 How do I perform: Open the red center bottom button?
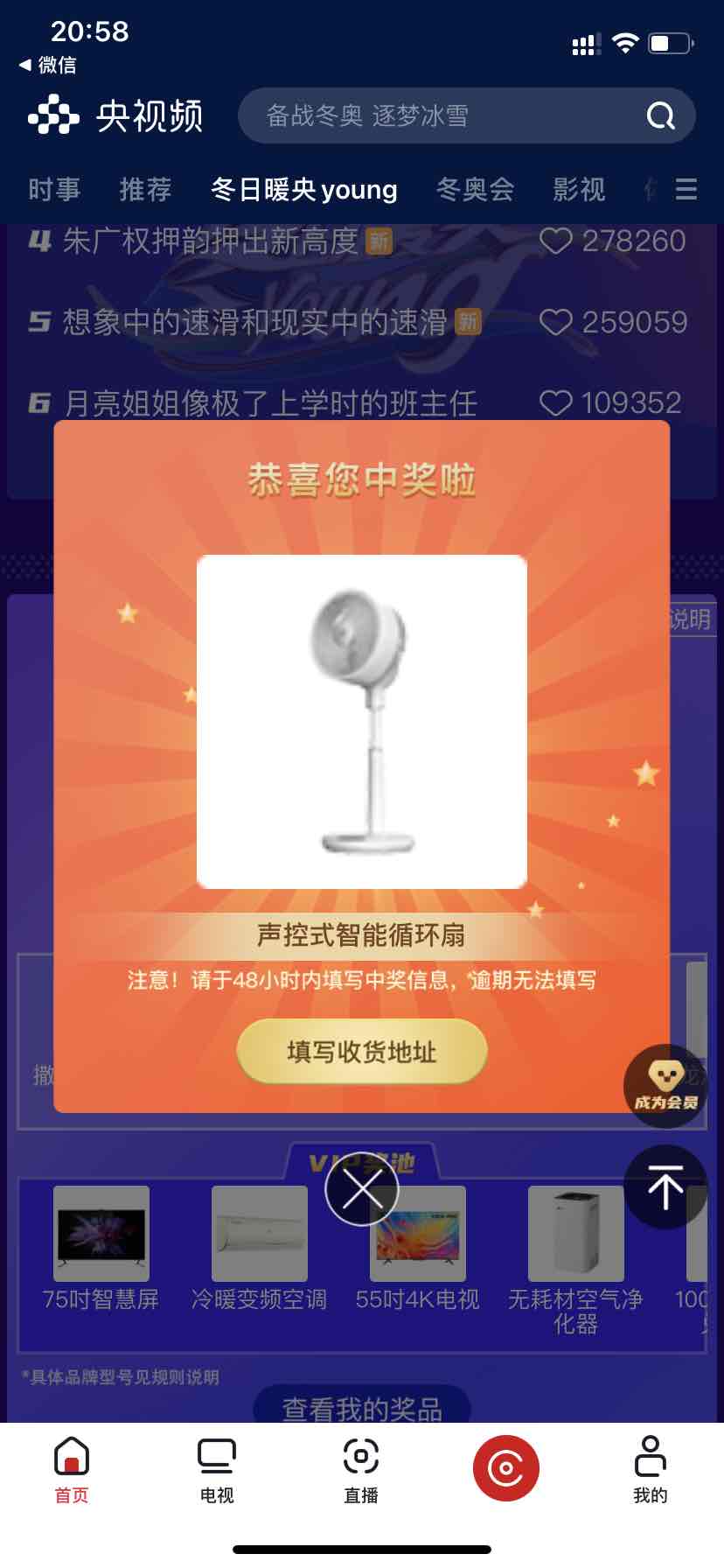(x=505, y=1467)
